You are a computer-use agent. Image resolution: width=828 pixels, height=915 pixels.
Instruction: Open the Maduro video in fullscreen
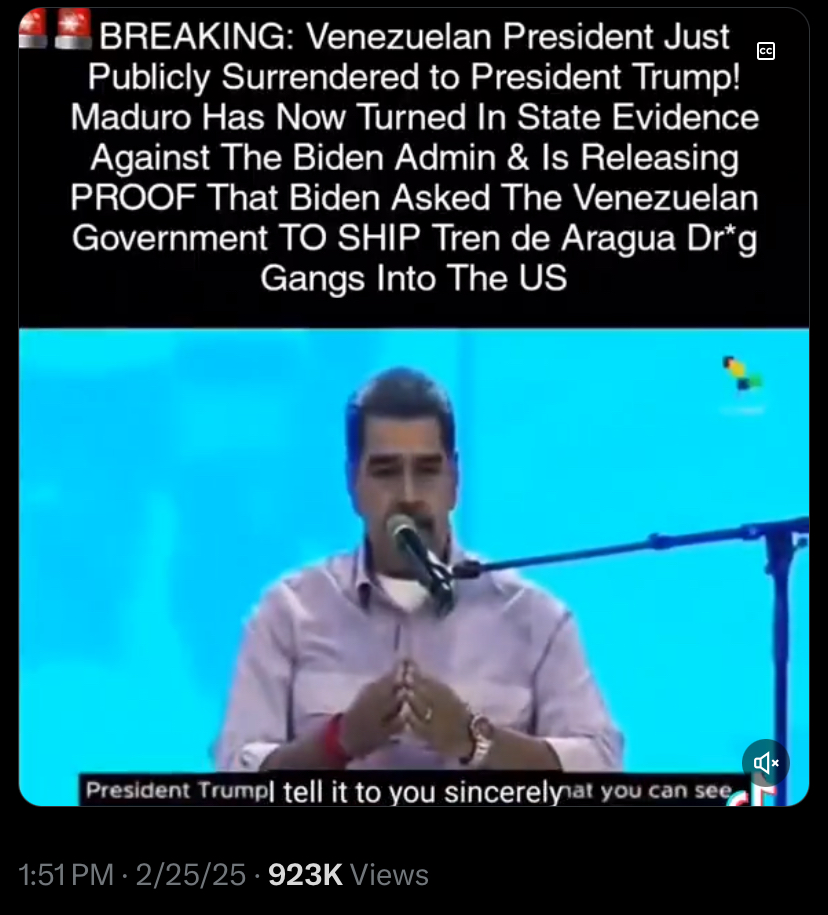(413, 560)
